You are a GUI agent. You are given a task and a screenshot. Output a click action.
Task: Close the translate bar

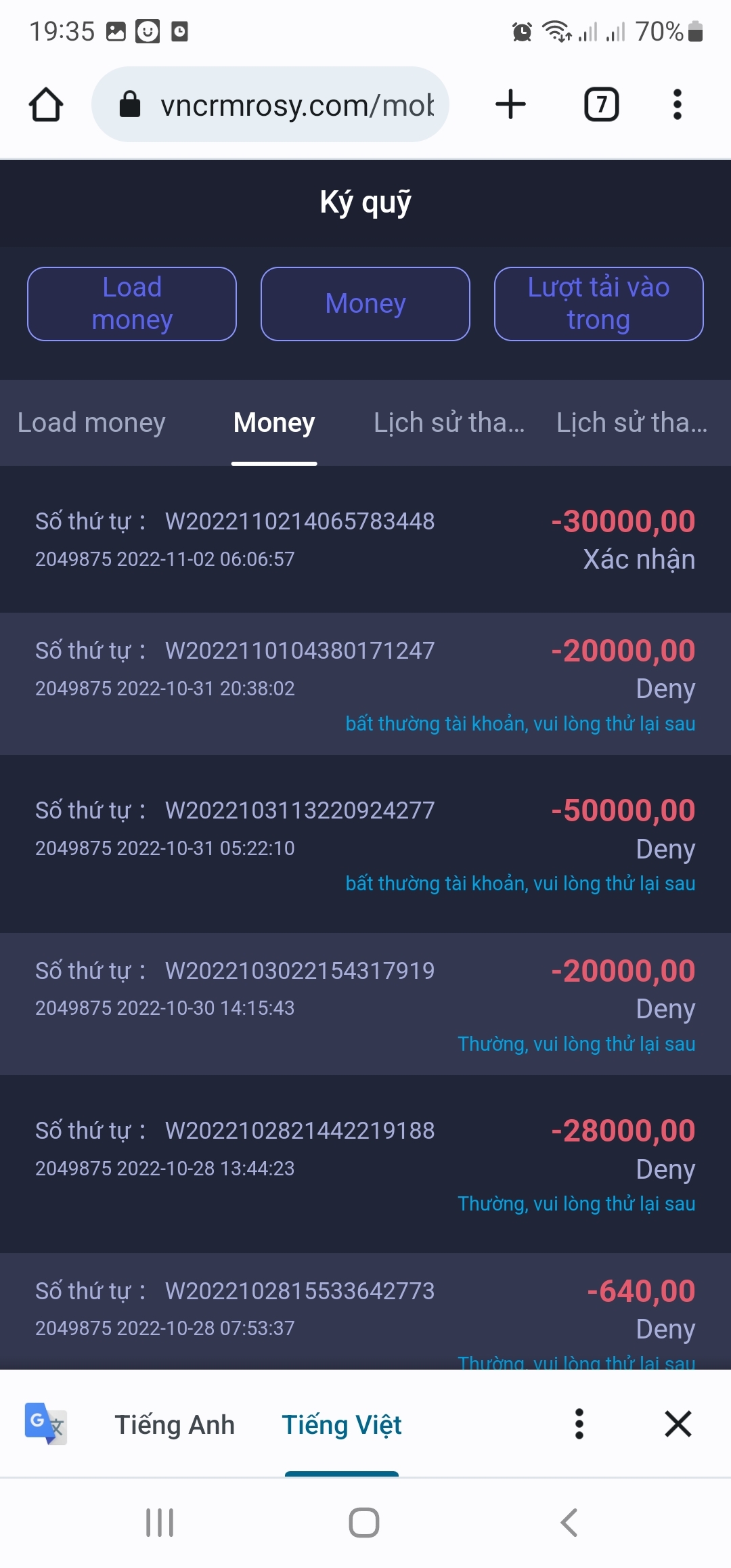(678, 1424)
